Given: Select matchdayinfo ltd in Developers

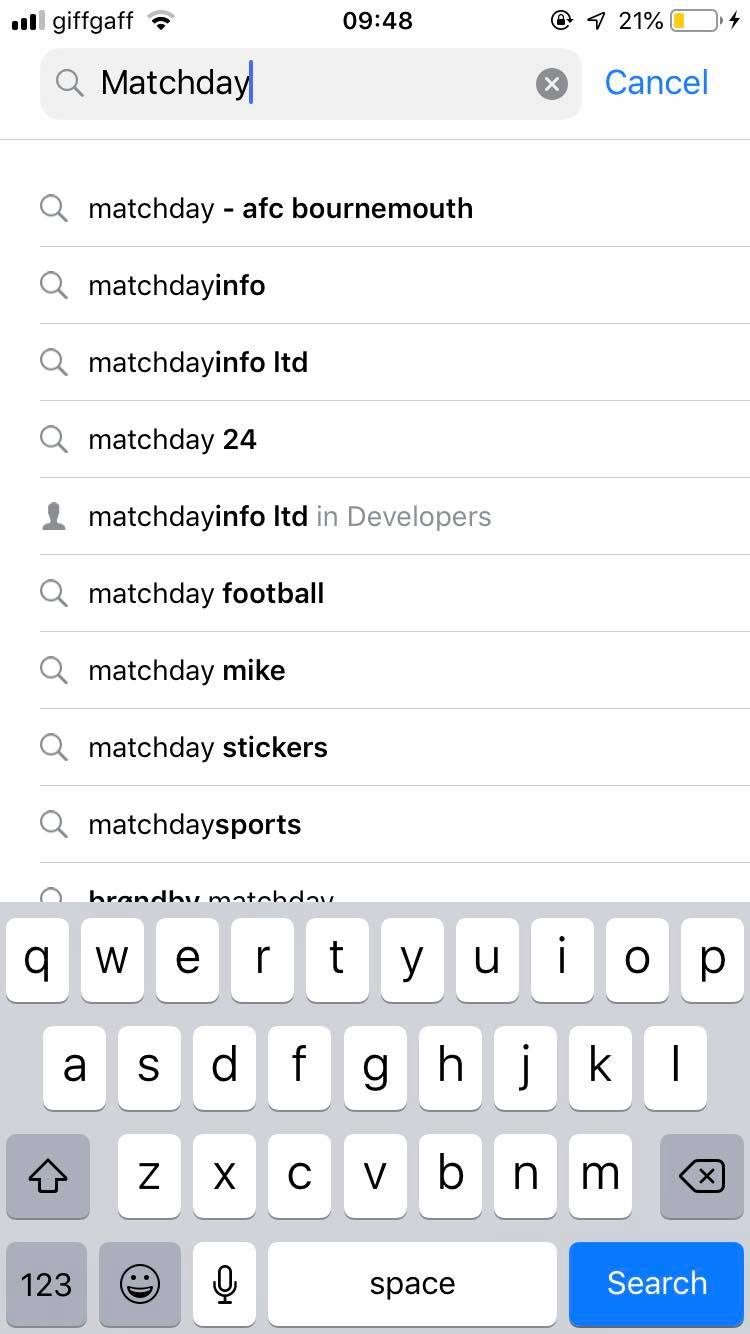Looking at the screenshot, I should pos(289,516).
